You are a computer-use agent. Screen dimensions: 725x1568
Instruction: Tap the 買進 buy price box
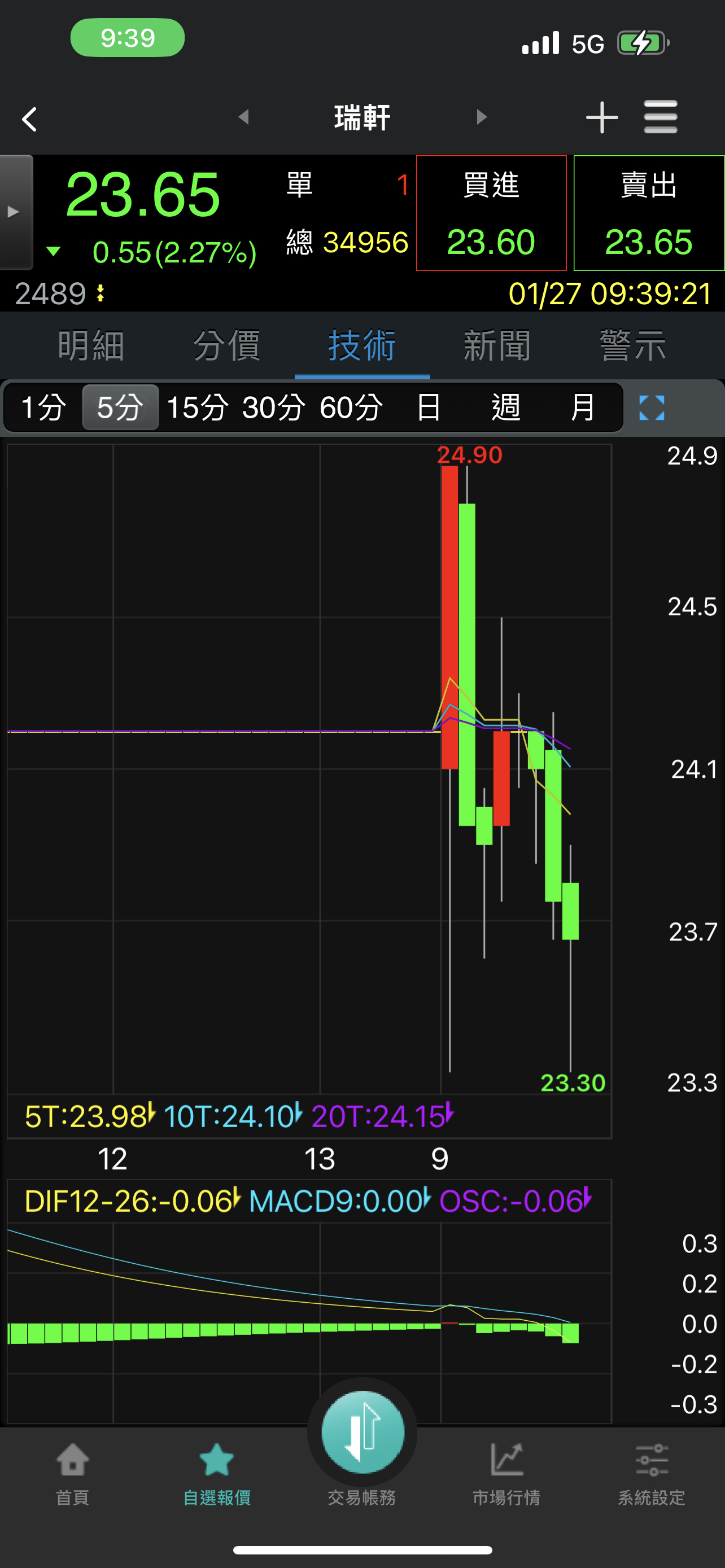click(491, 213)
